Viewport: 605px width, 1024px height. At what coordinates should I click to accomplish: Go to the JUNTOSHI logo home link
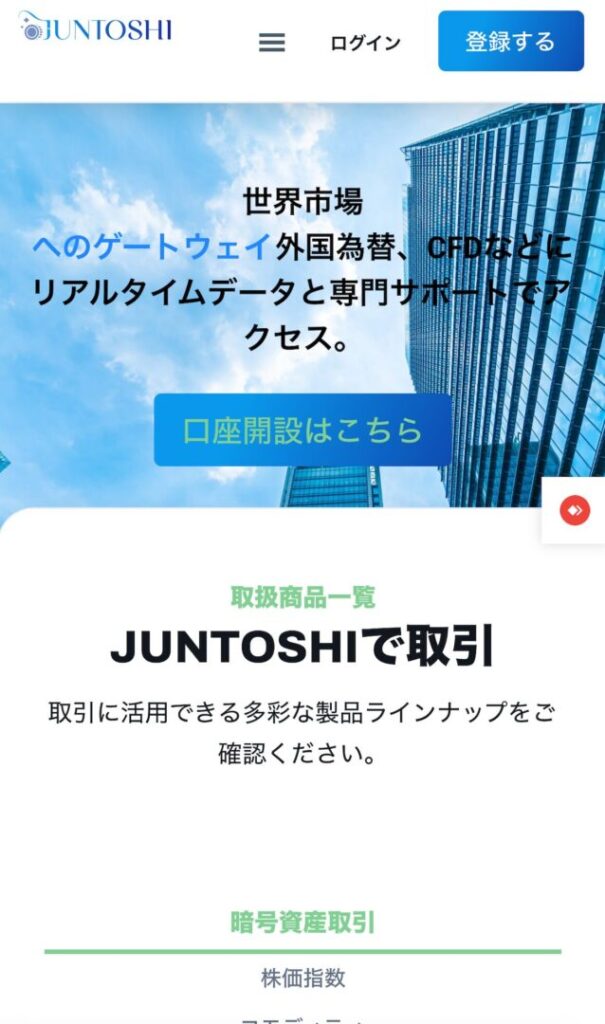coord(95,28)
